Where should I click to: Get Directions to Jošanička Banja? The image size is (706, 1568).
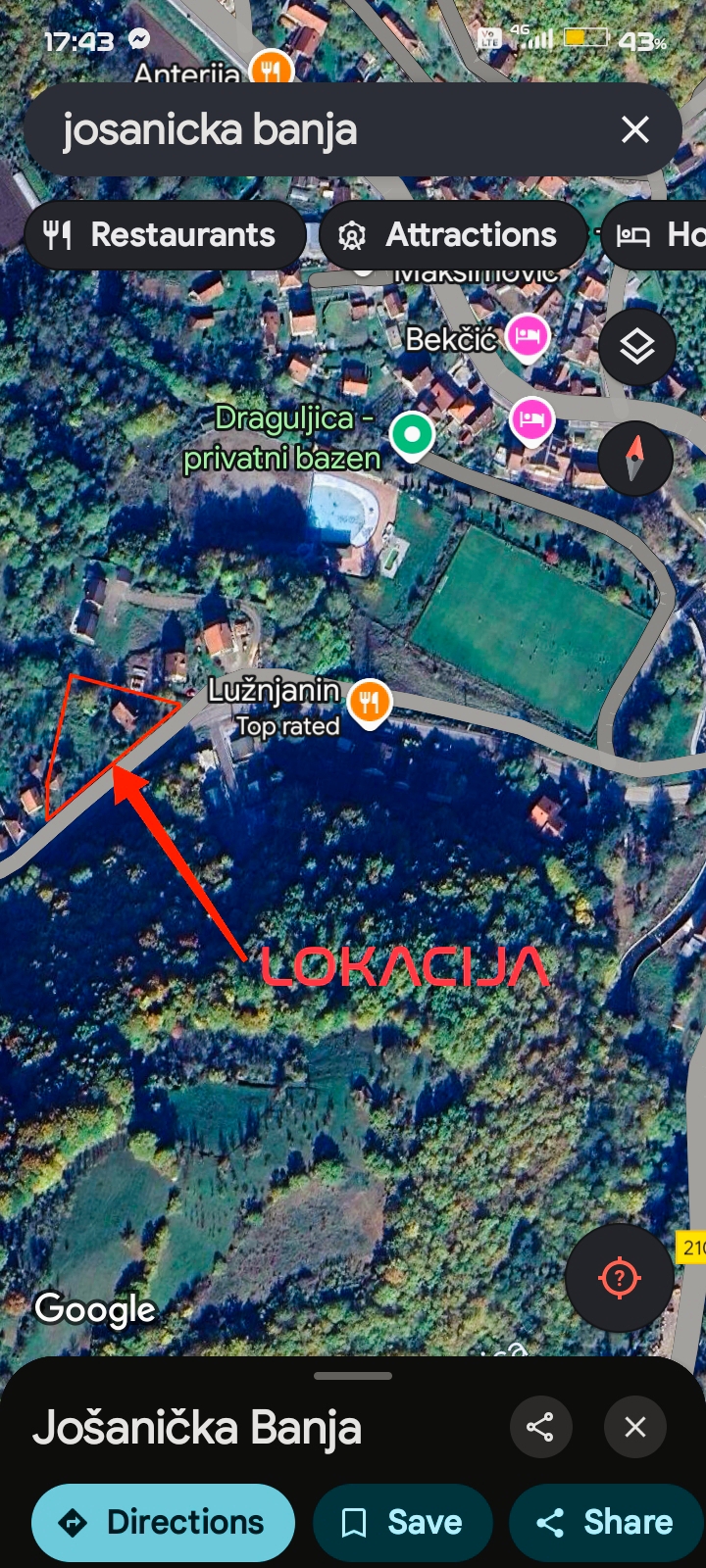163,1522
